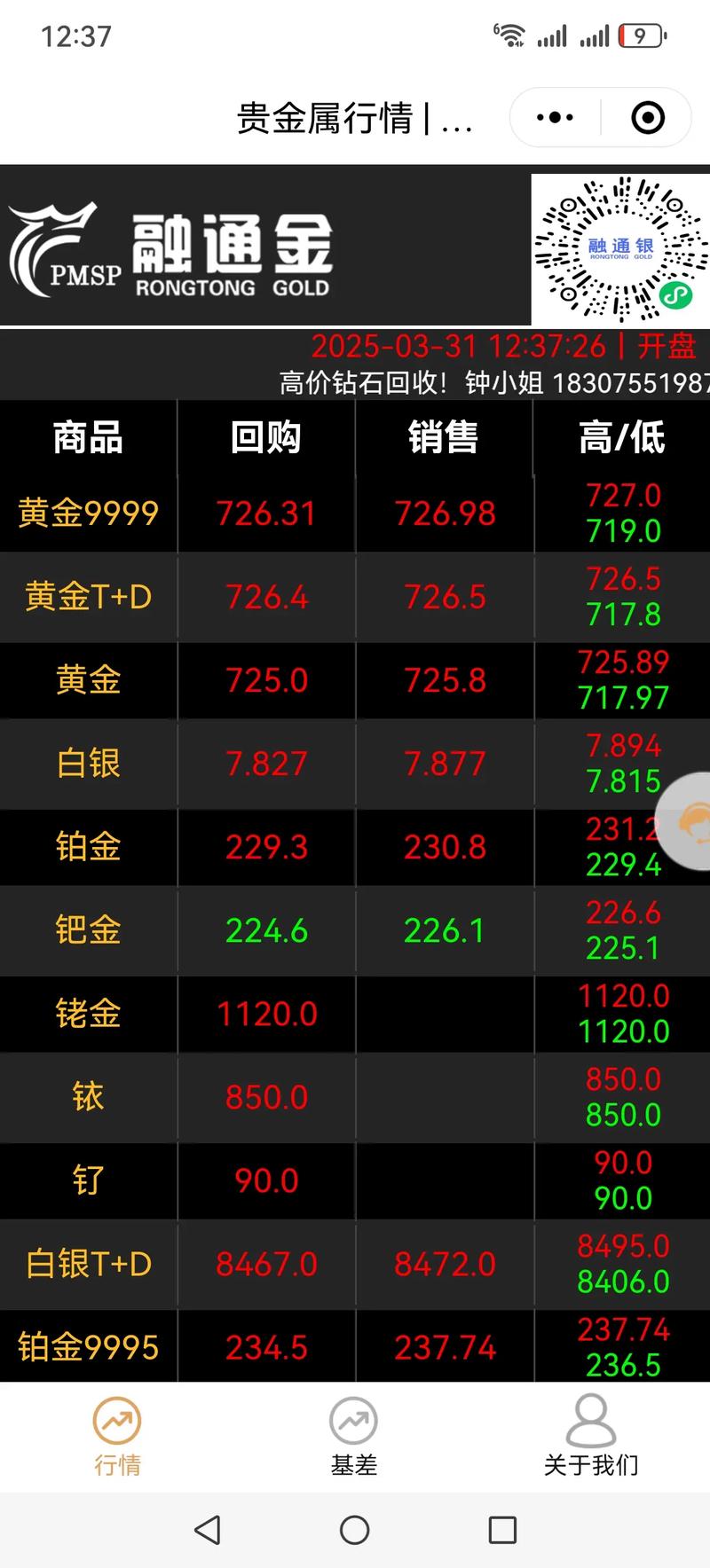Image resolution: width=710 pixels, height=1568 pixels.
Task: Select the 白银T+D row
Action: [87, 1264]
